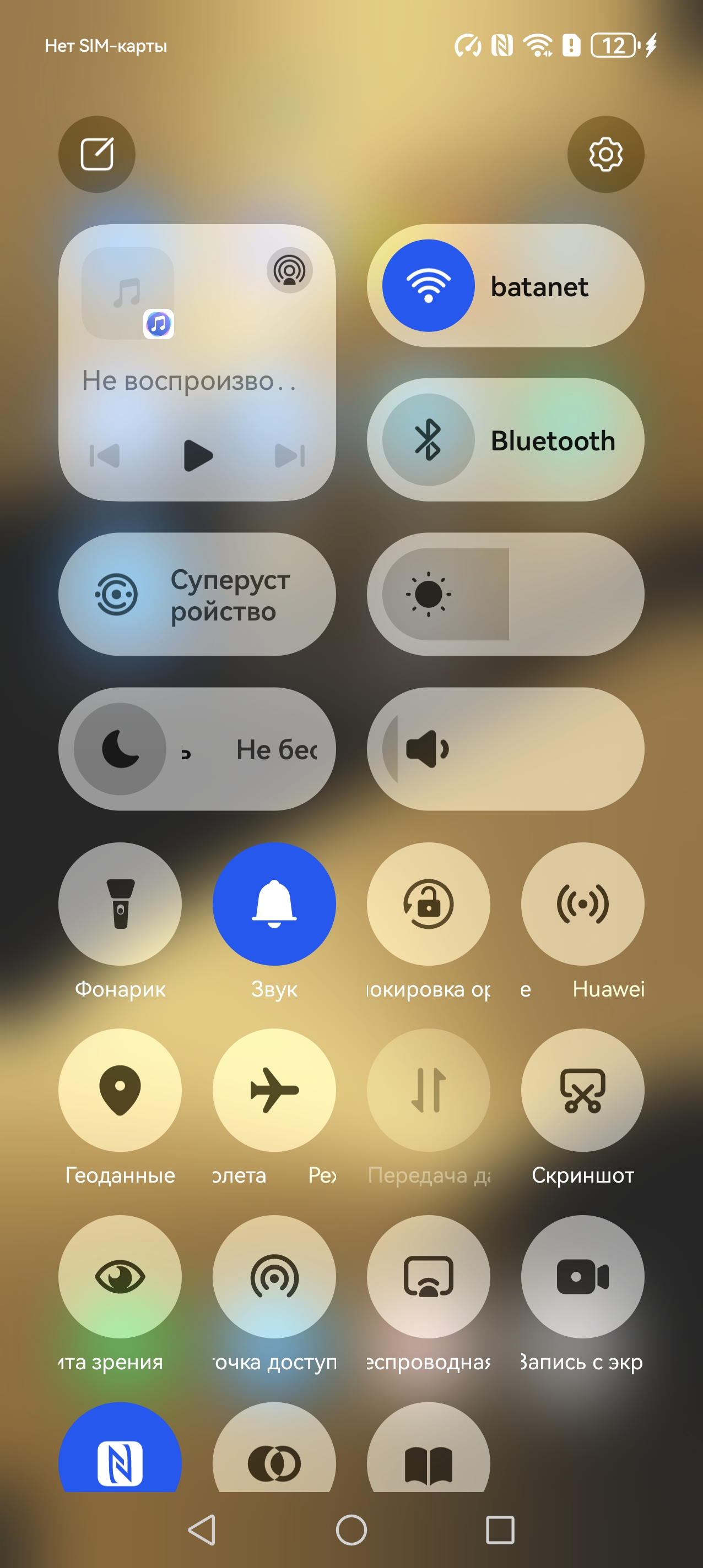The image size is (703, 1568).
Task: Toggle the screen orientation lock tile
Action: coord(428,904)
